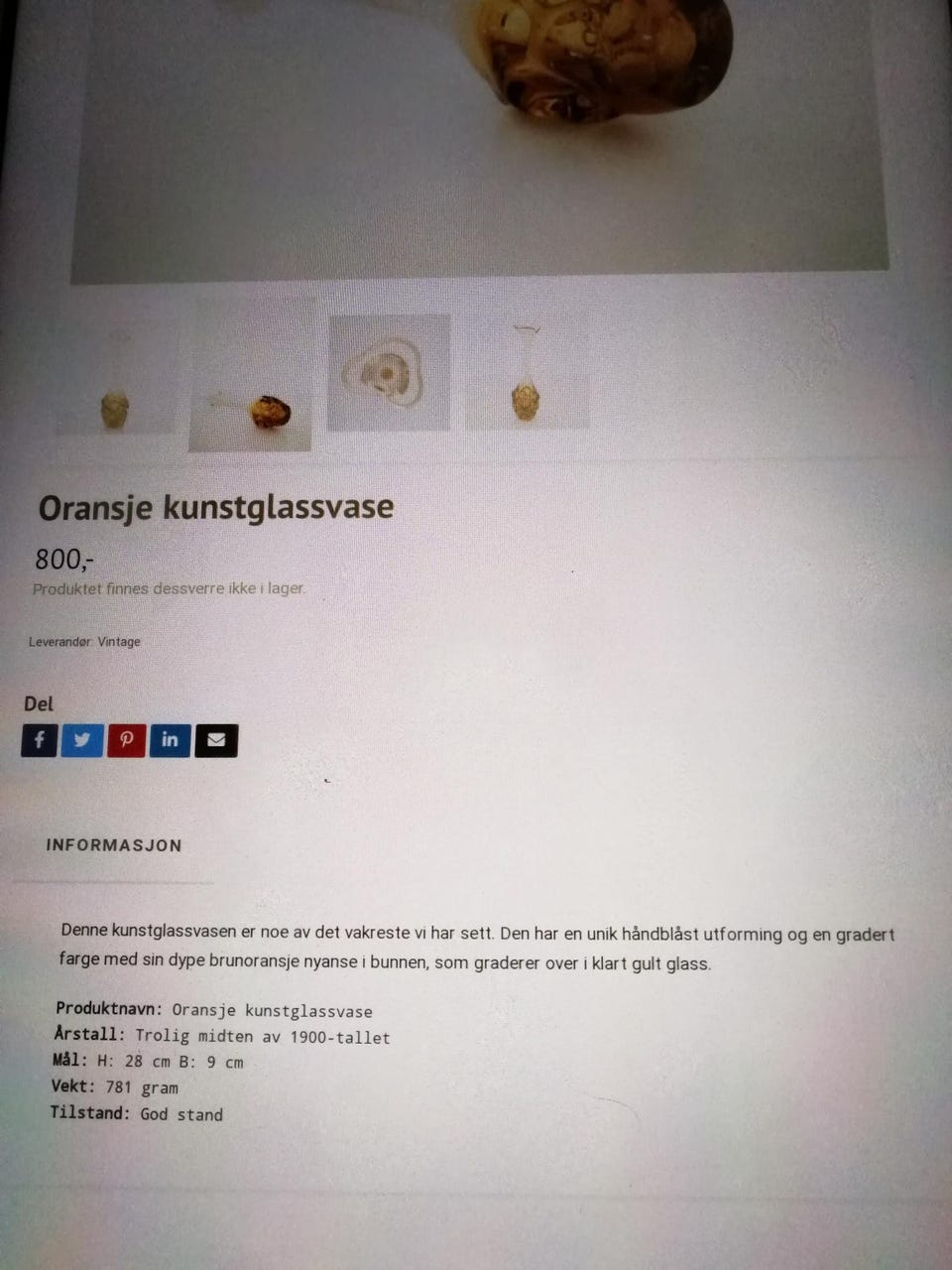Image resolution: width=952 pixels, height=1270 pixels.
Task: Share the listing on LinkedIn
Action: [x=170, y=740]
